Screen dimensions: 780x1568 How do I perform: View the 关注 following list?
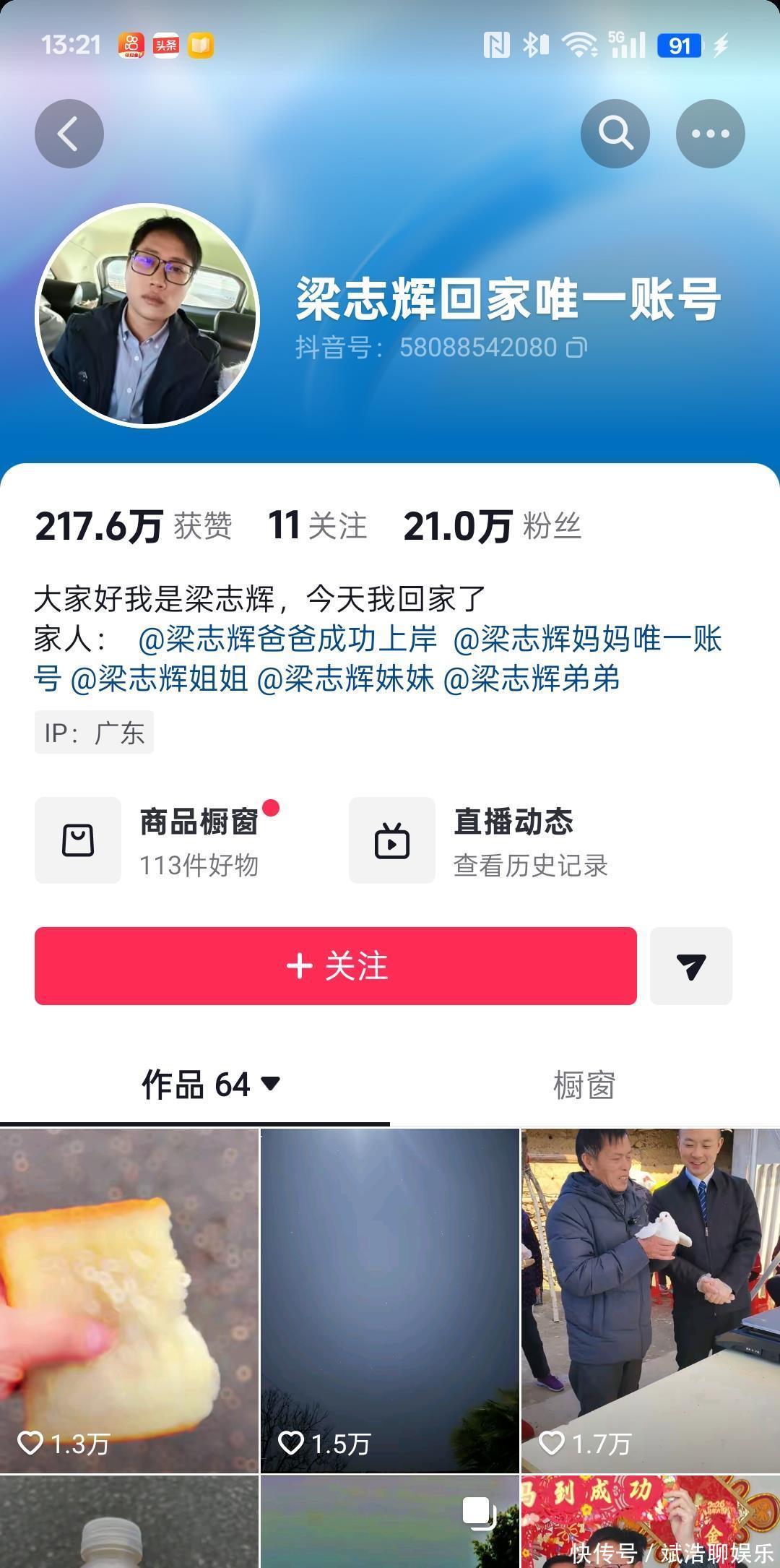tap(317, 526)
